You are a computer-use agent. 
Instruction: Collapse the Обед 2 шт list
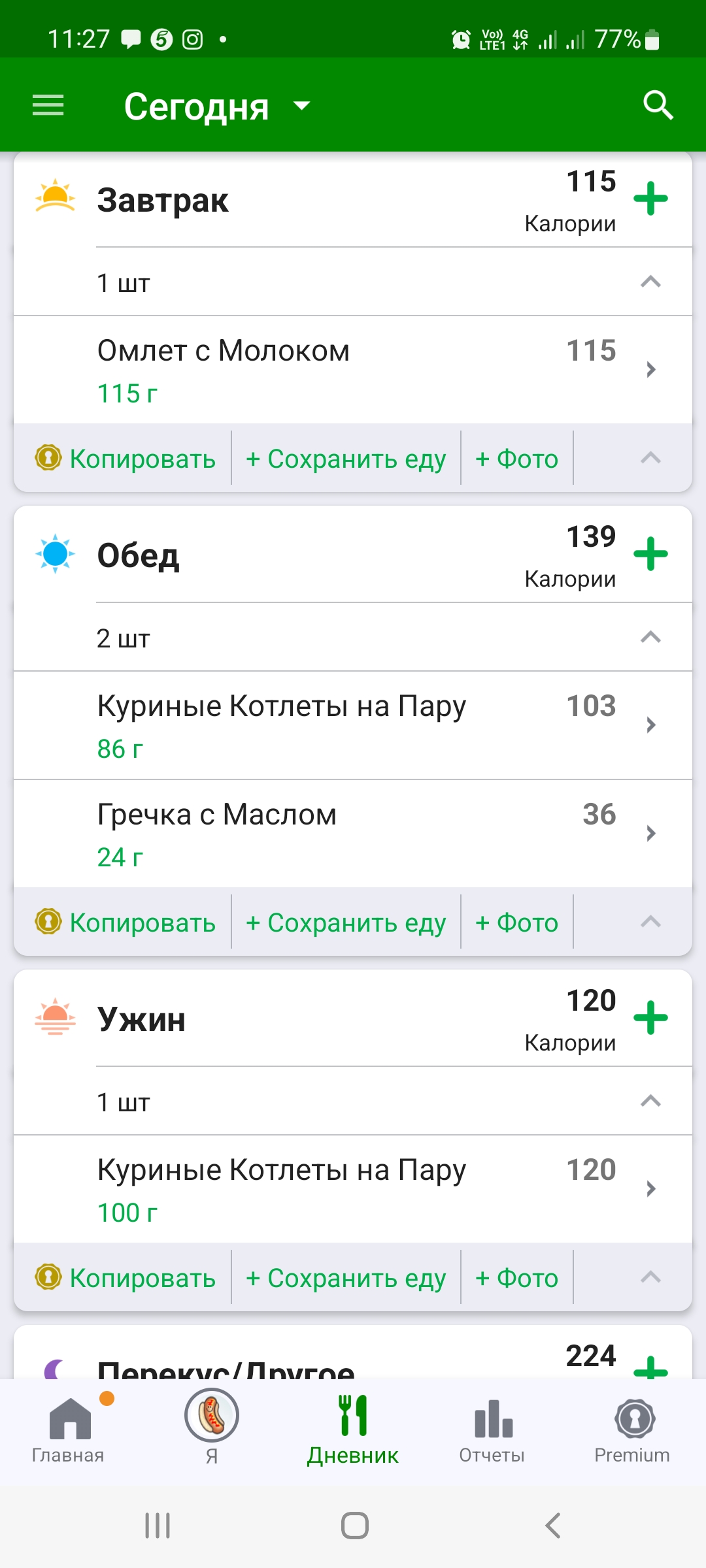[650, 637]
